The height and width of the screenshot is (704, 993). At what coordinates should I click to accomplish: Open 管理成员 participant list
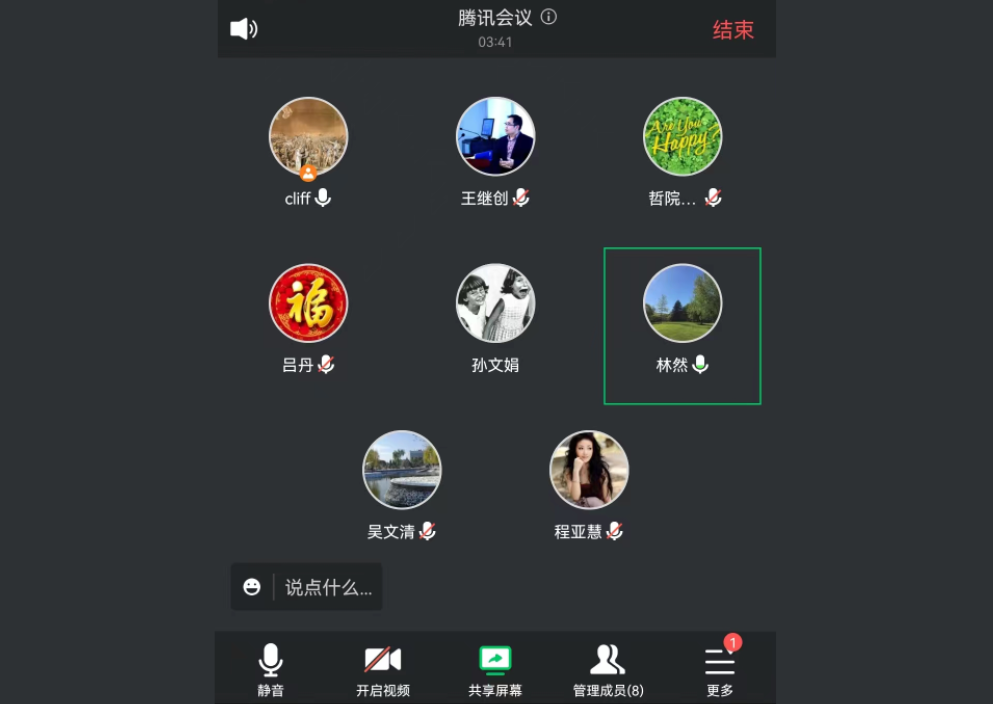tap(607, 669)
